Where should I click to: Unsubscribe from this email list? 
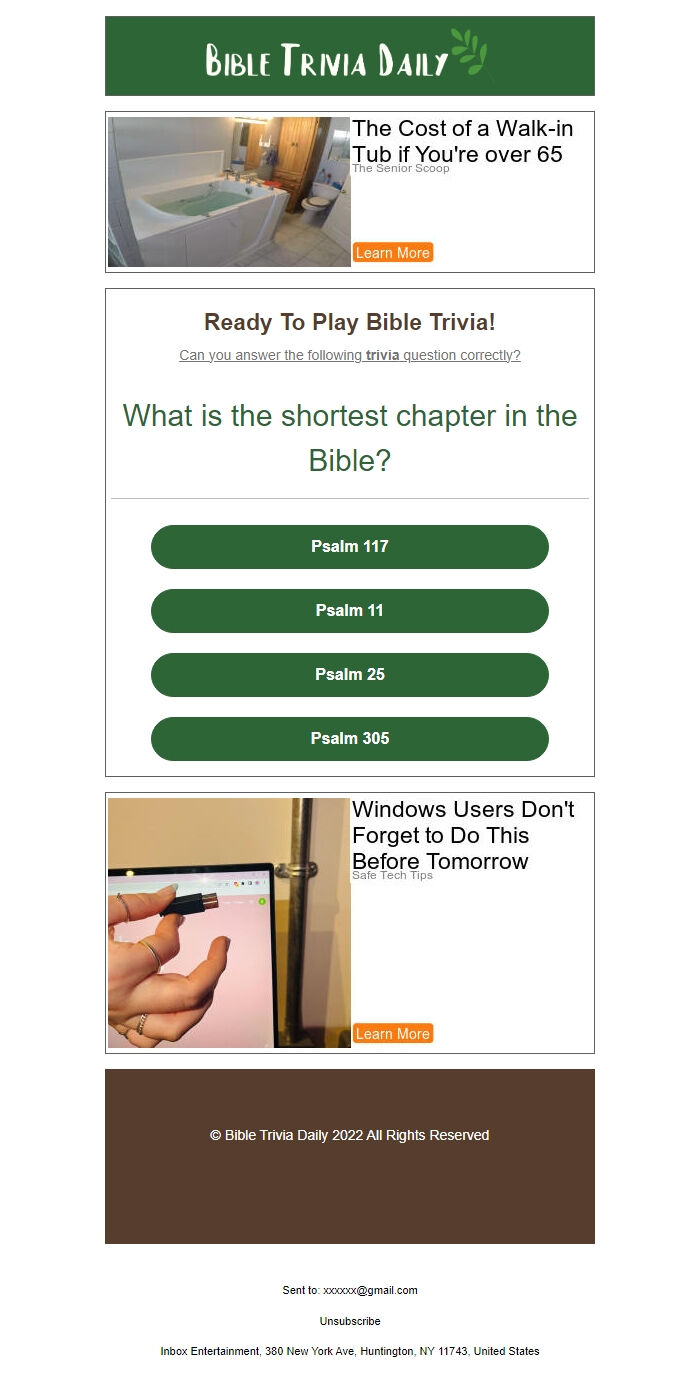point(349,1321)
